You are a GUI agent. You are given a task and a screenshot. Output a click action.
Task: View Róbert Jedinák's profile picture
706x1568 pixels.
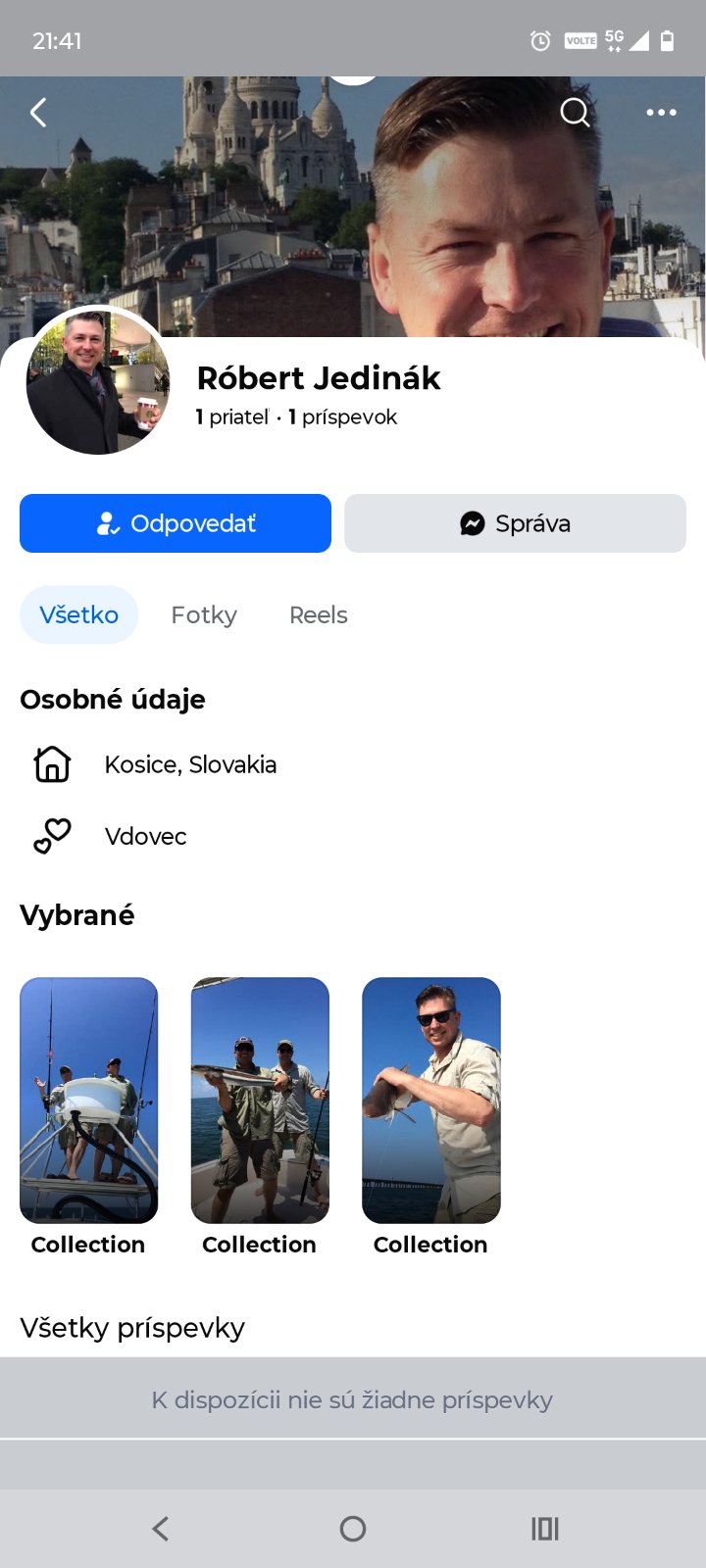point(98,382)
